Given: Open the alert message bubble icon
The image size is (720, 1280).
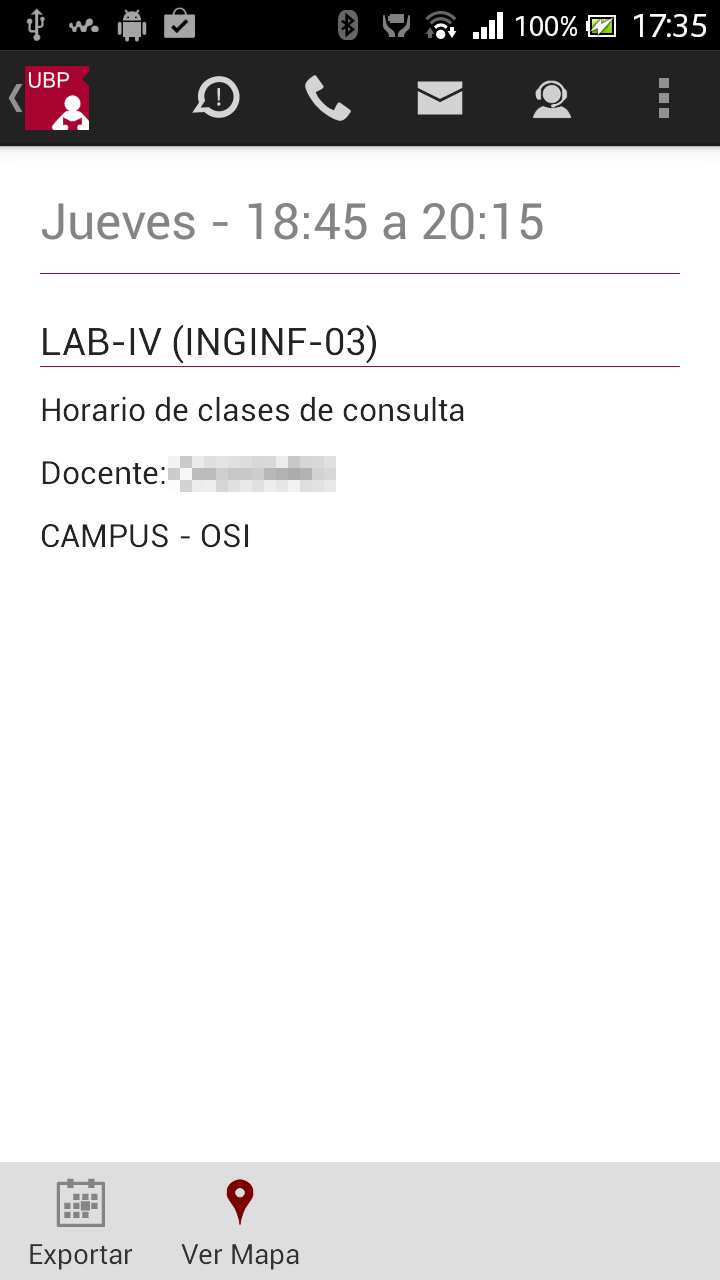Looking at the screenshot, I should (216, 98).
